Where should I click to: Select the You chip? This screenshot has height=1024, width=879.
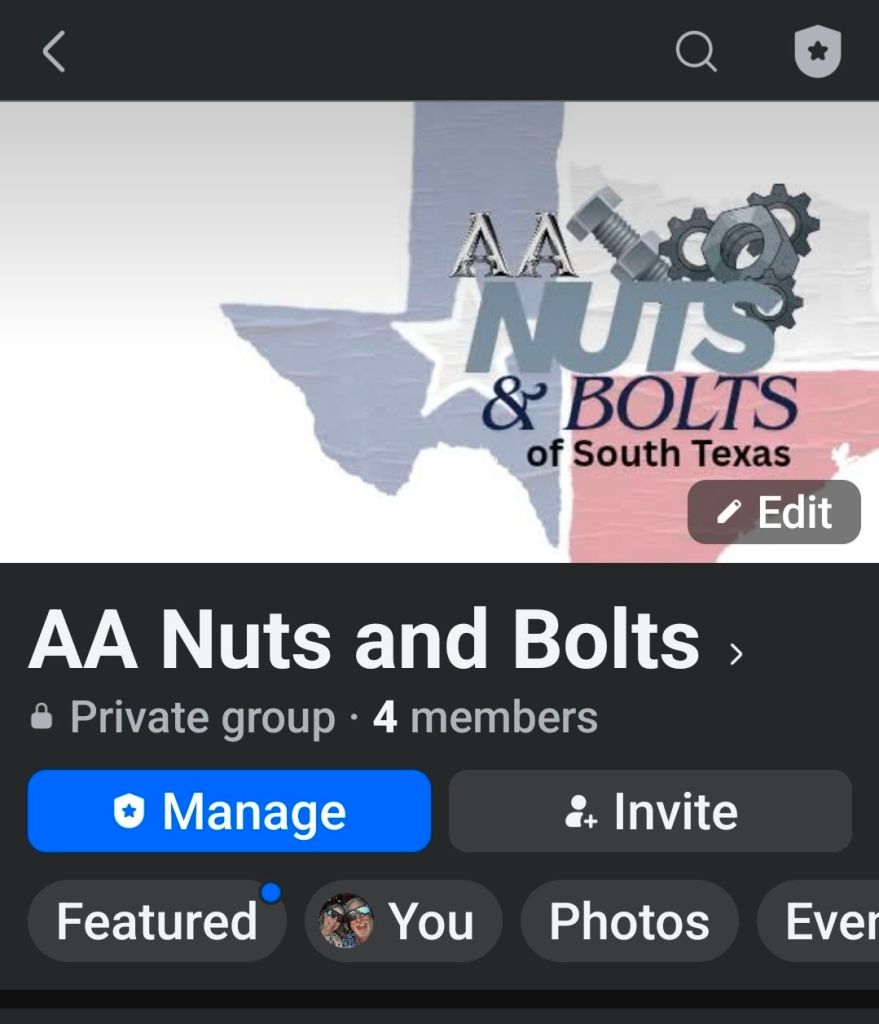tap(403, 921)
